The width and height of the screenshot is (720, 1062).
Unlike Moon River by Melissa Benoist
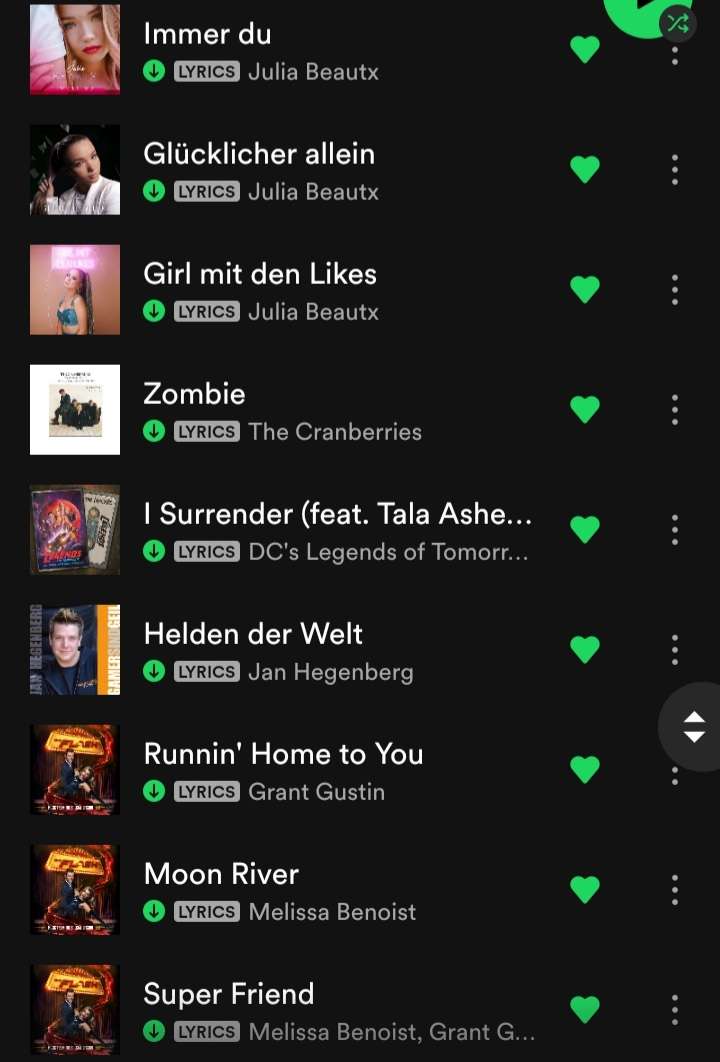pyautogui.click(x=585, y=889)
